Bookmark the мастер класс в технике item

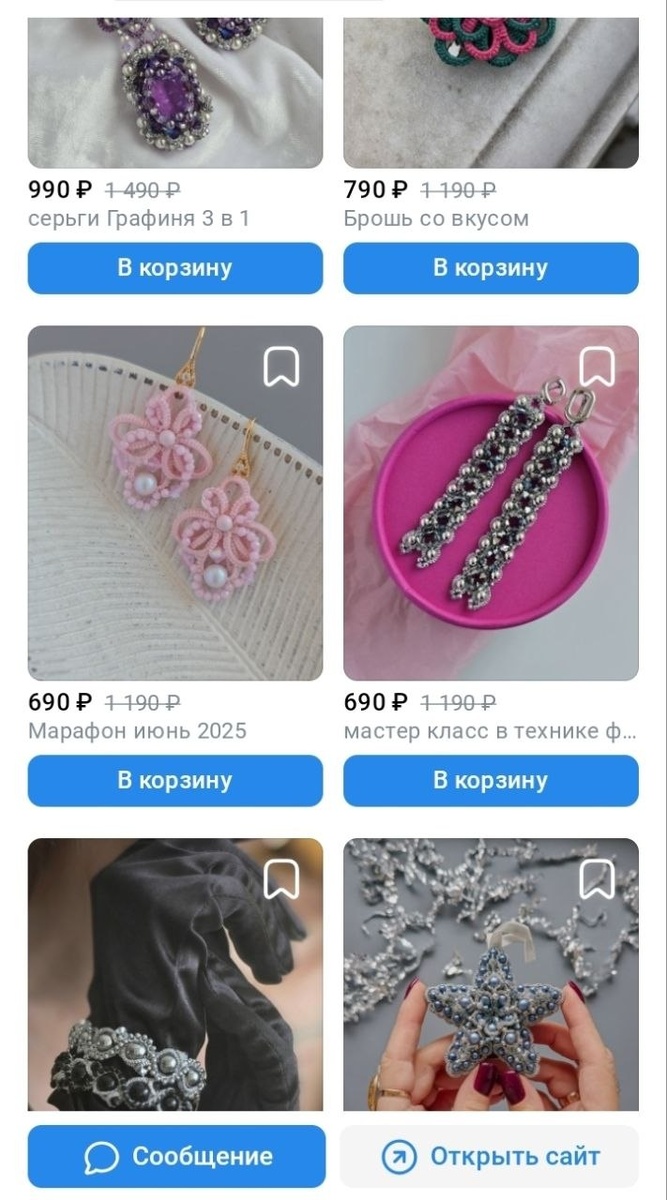click(597, 367)
